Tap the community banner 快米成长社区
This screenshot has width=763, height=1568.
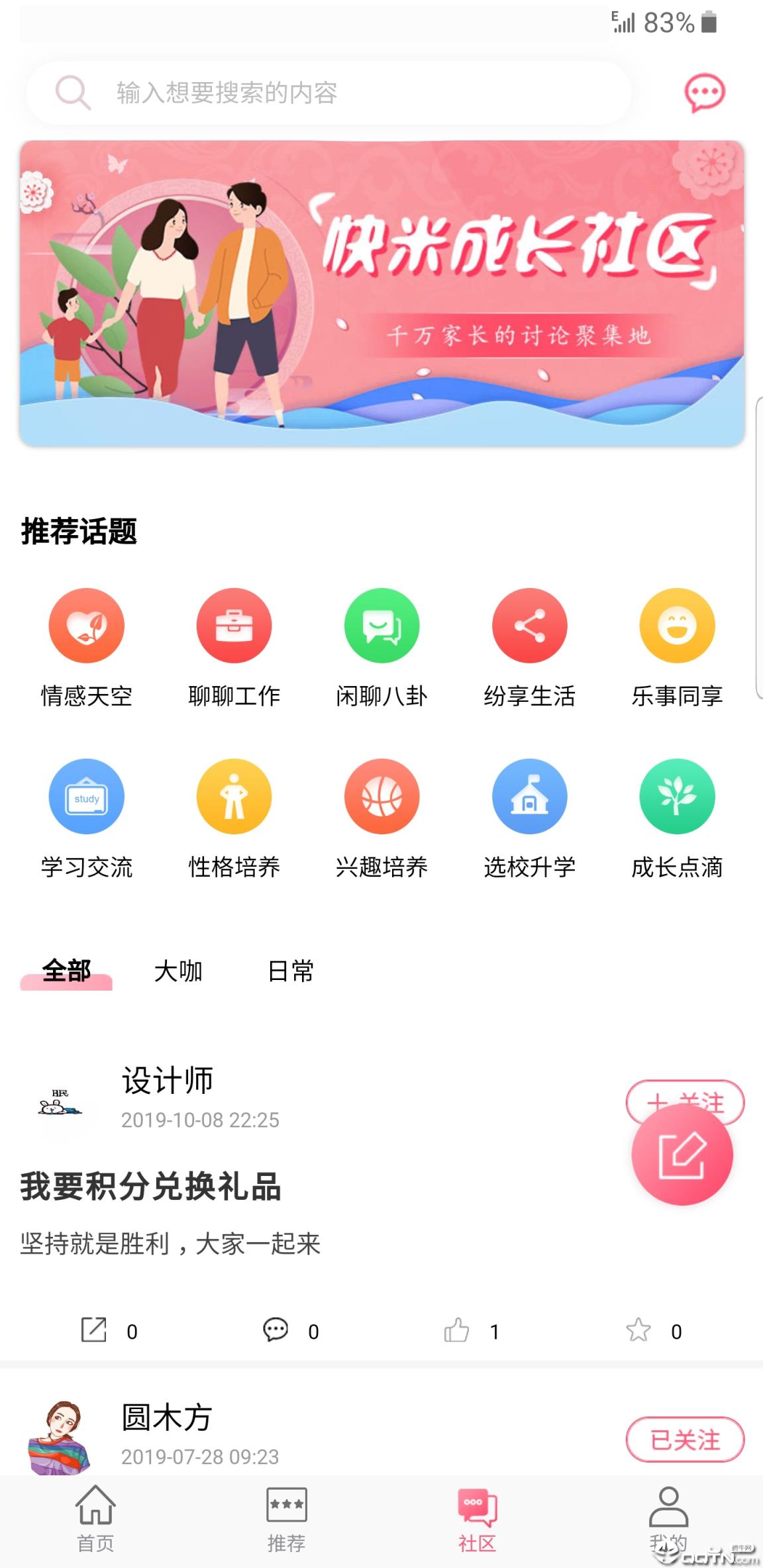(x=381, y=293)
